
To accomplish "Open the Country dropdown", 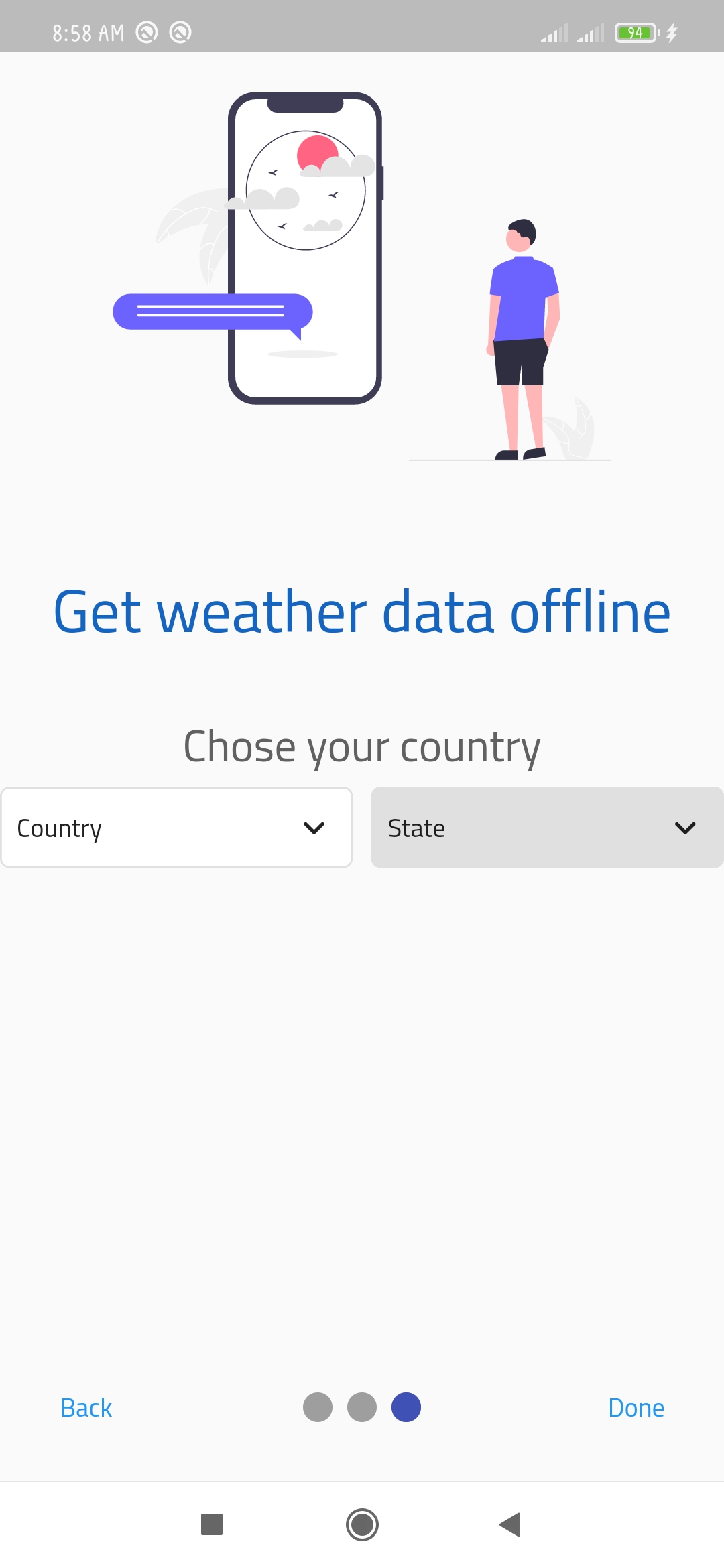I will click(x=176, y=827).
